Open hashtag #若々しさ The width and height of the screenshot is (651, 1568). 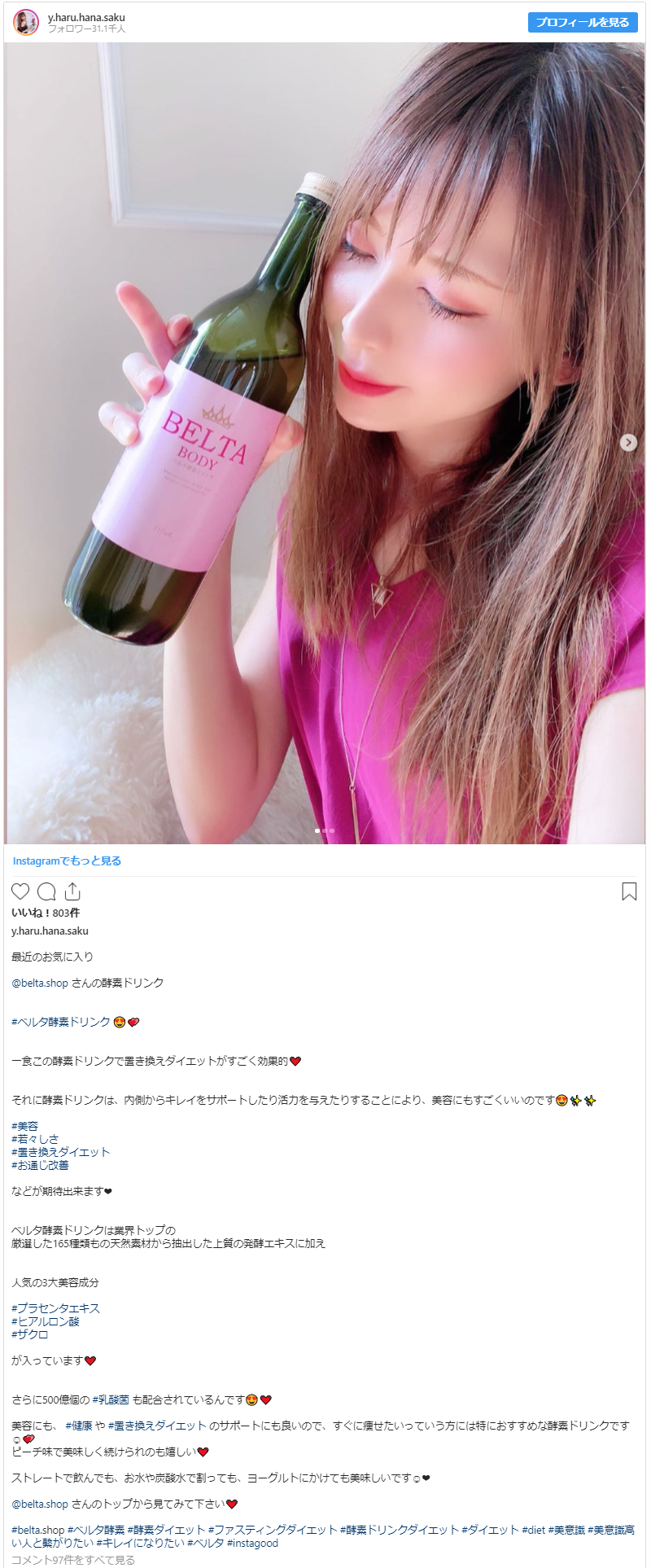pyautogui.click(x=35, y=1139)
